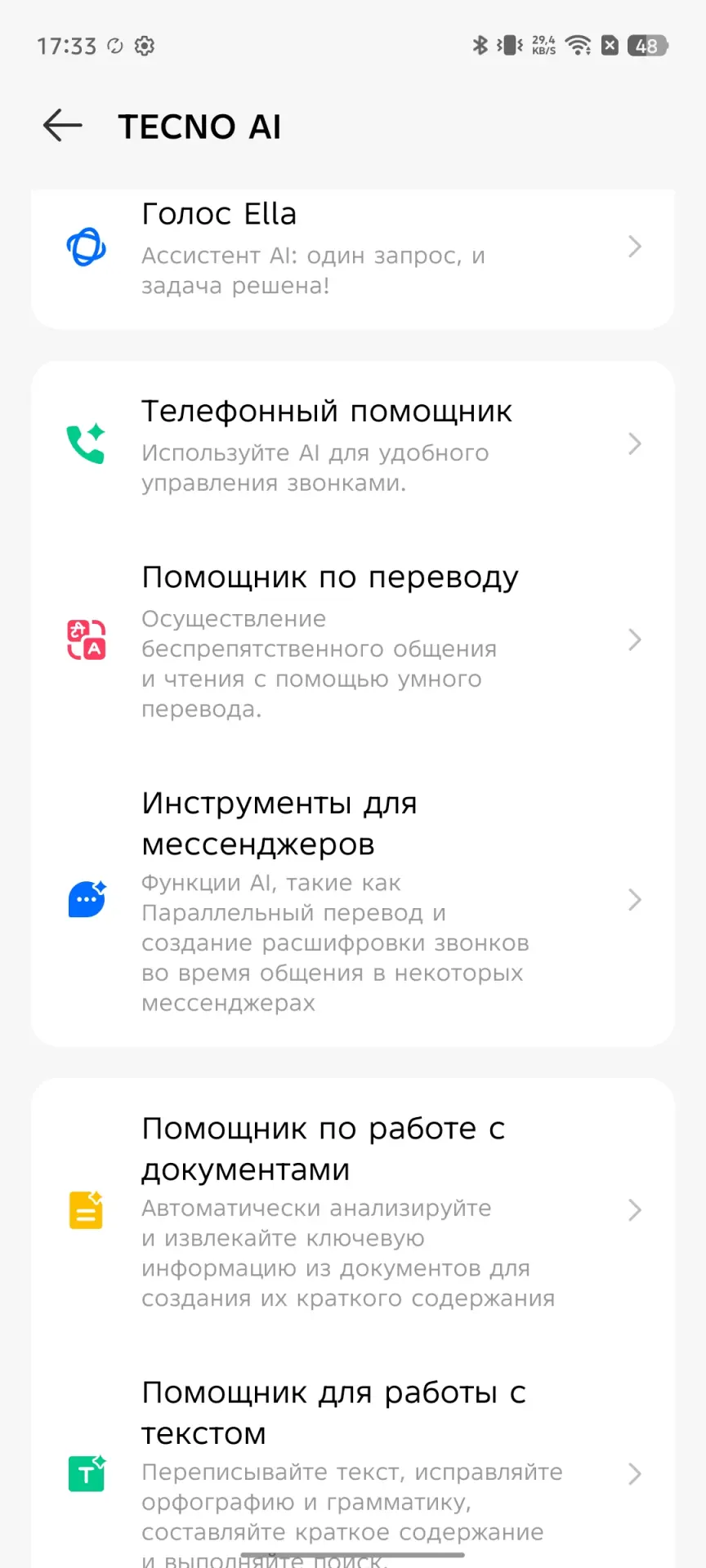Expand the Голос Ella entry via its chevron

click(636, 247)
